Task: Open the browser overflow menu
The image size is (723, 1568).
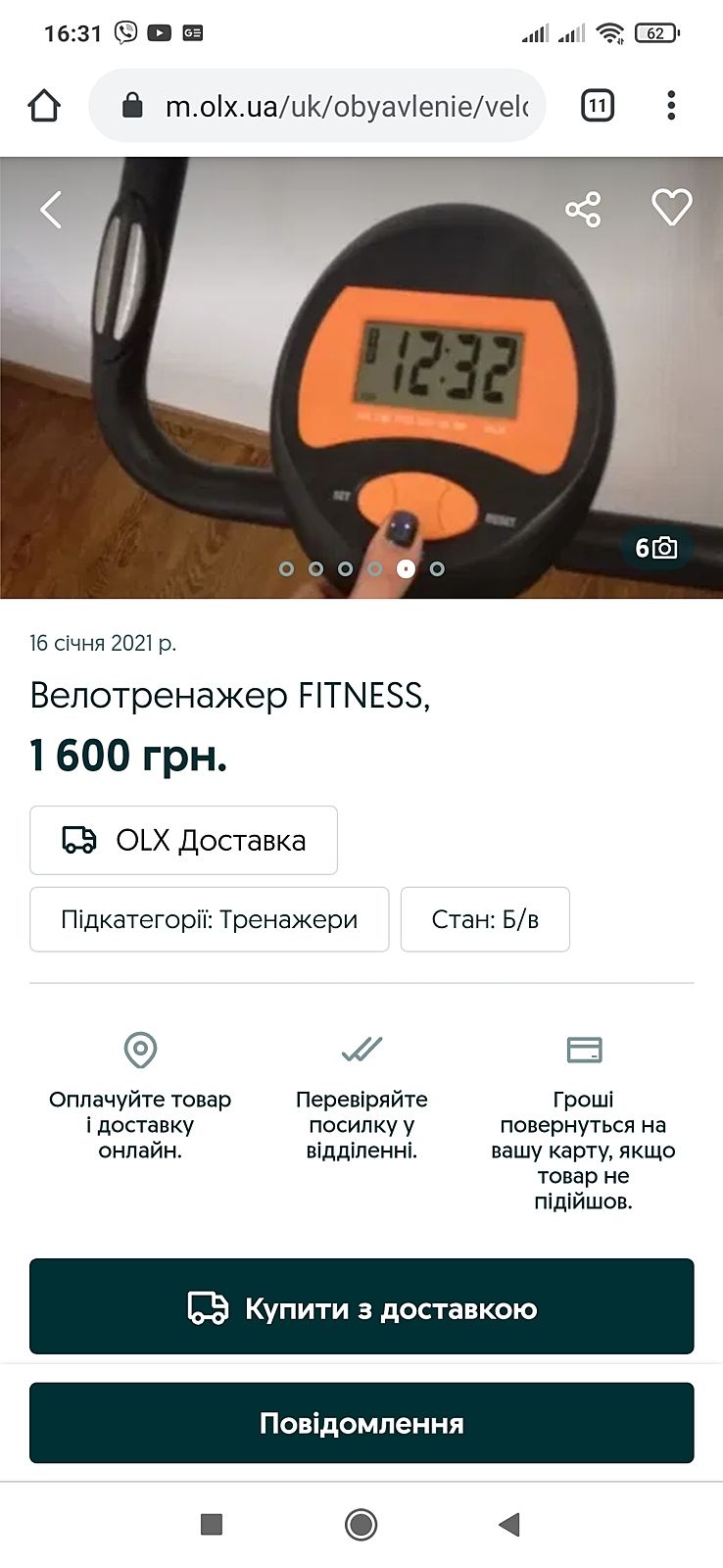Action: (x=671, y=105)
